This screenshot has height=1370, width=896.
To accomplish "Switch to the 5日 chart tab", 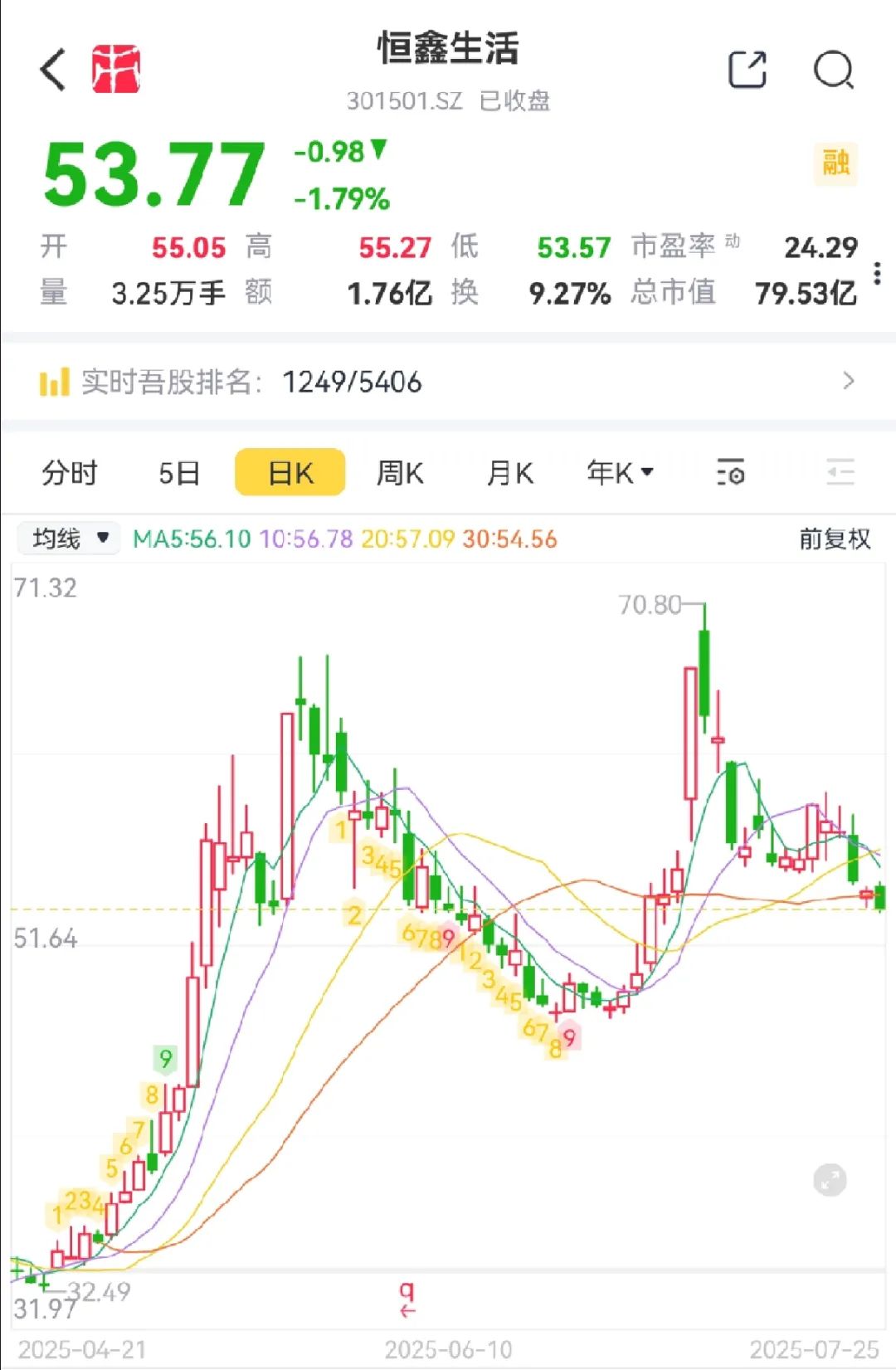I will [179, 473].
